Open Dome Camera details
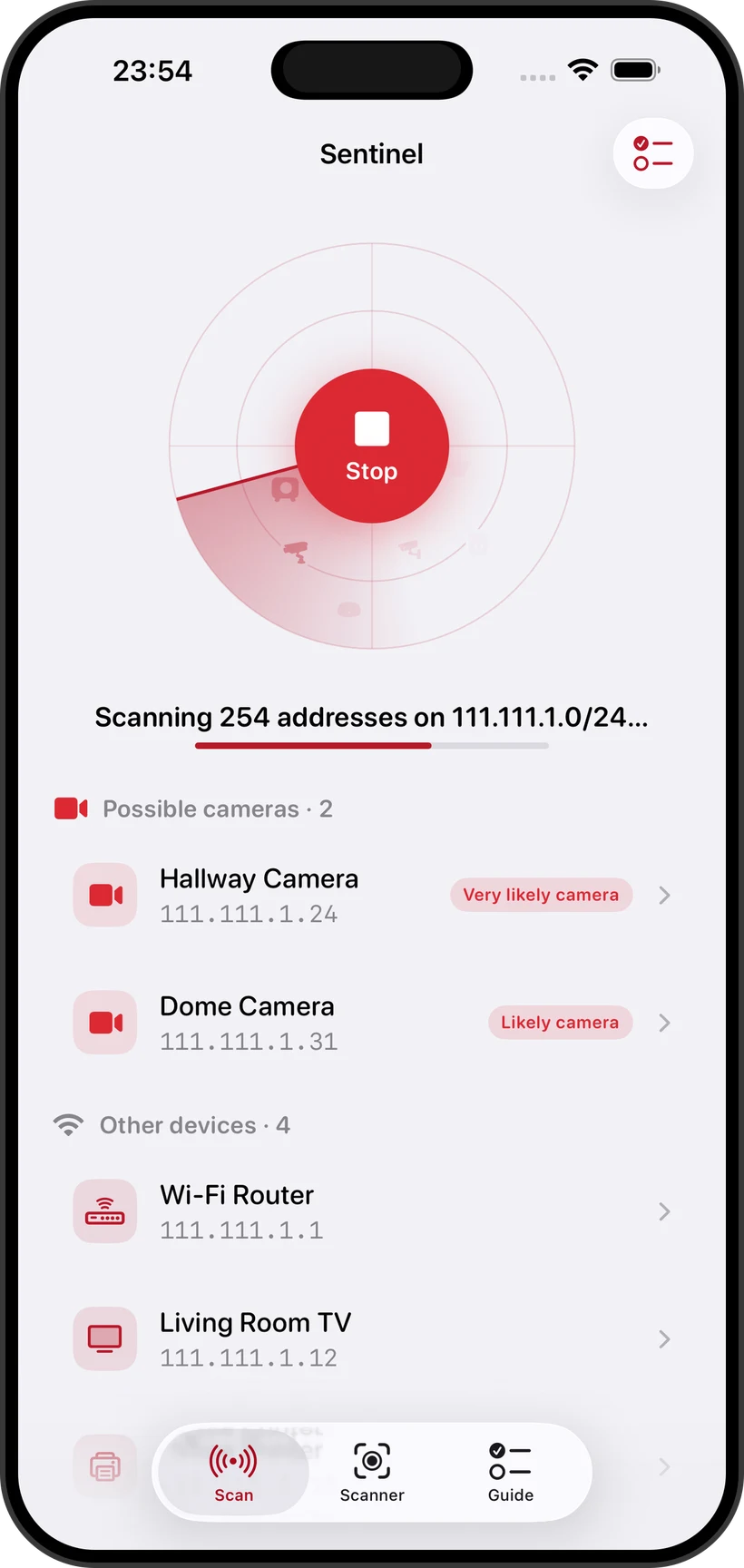This screenshot has width=744, height=1568. [372, 1023]
